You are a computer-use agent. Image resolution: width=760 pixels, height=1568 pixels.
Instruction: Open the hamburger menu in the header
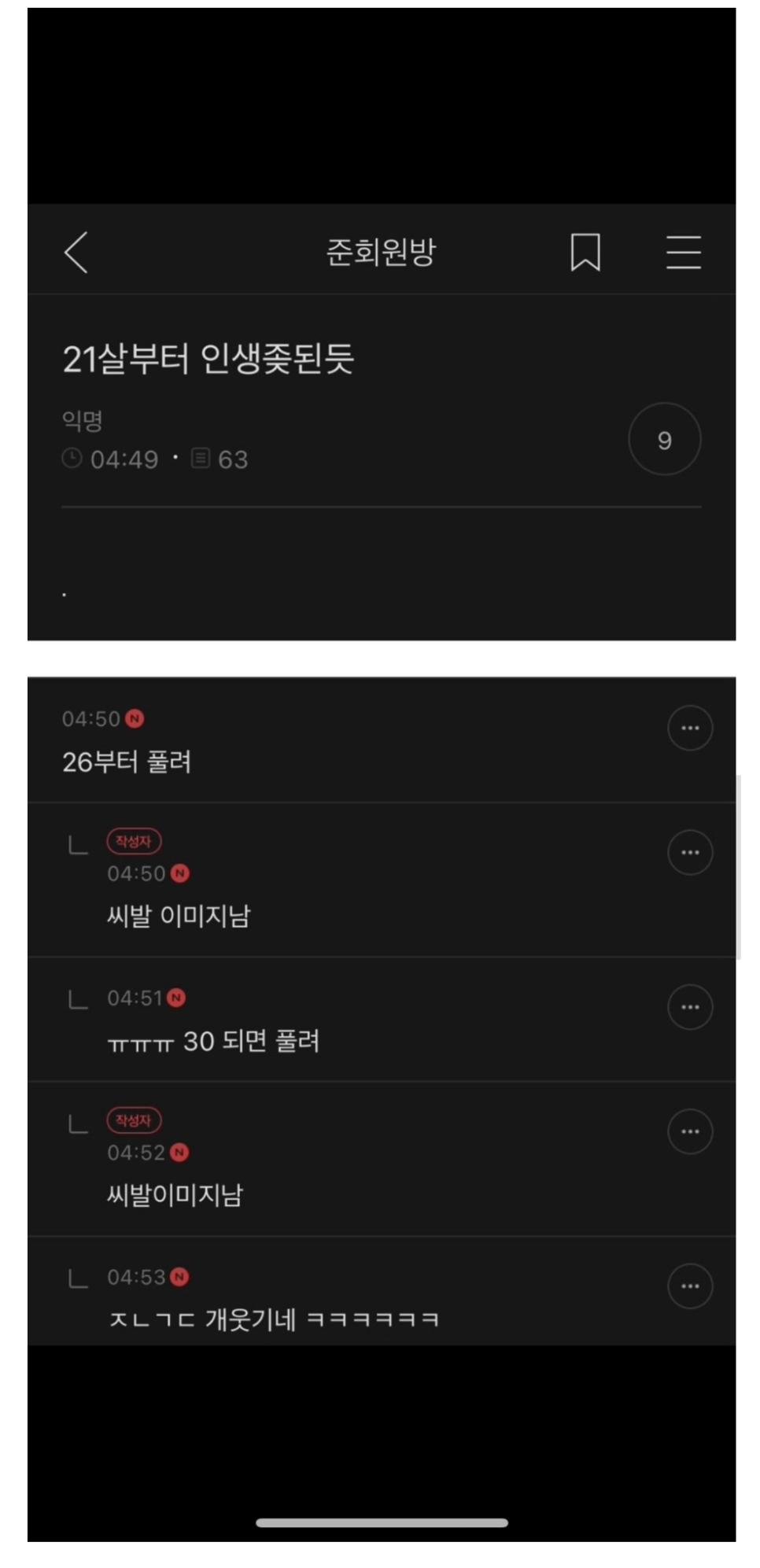pyautogui.click(x=683, y=253)
